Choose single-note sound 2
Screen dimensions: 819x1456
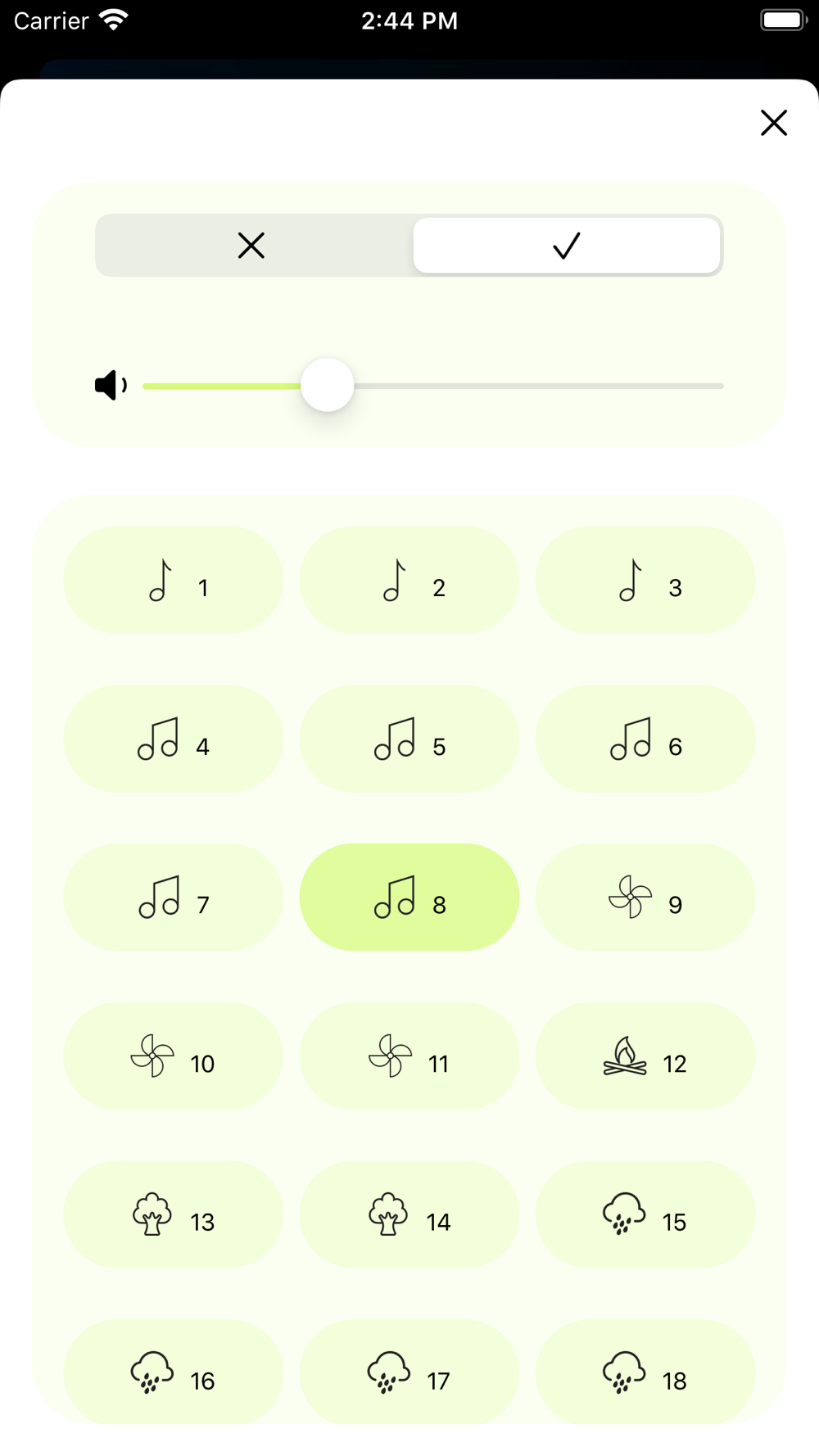click(409, 581)
